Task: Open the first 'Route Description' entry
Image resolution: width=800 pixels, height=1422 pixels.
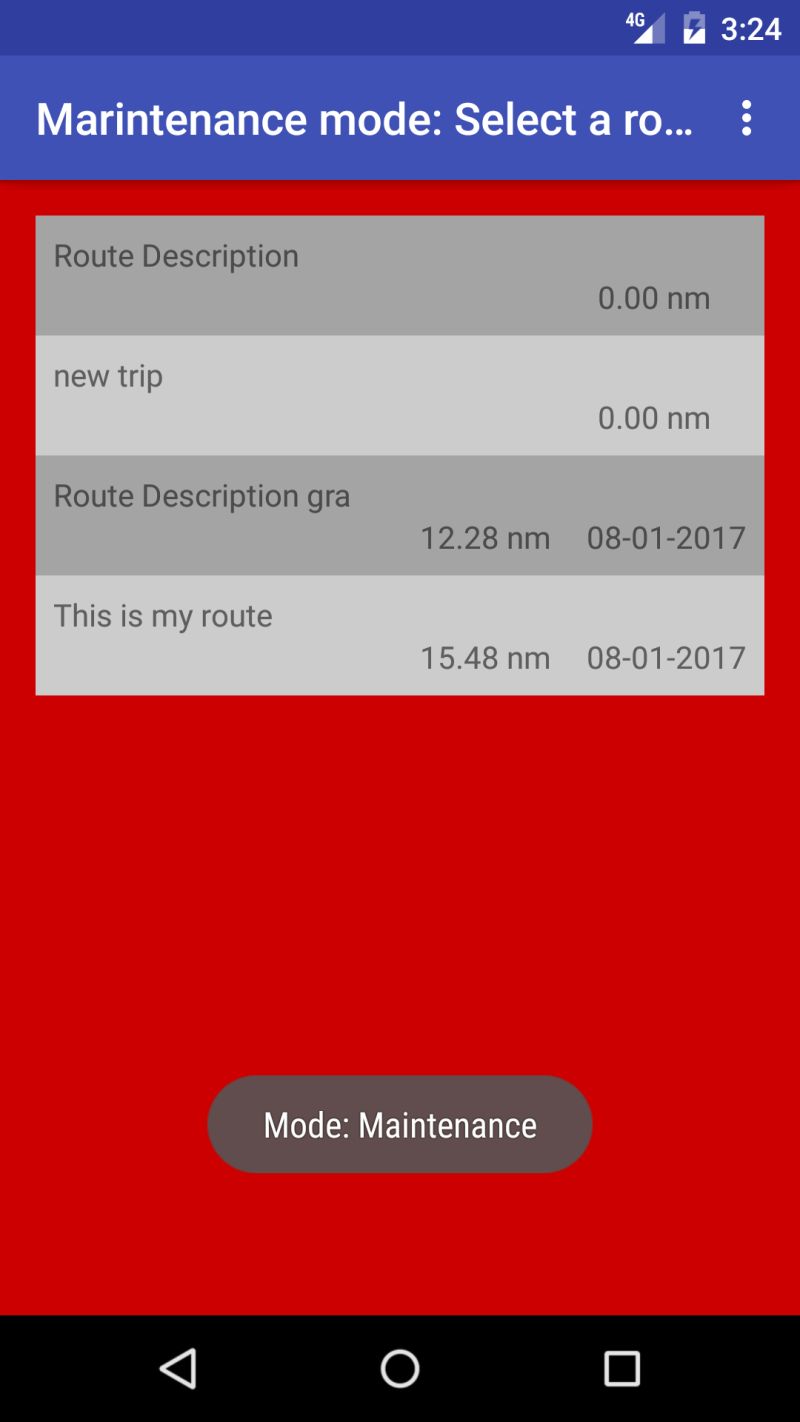Action: click(400, 275)
